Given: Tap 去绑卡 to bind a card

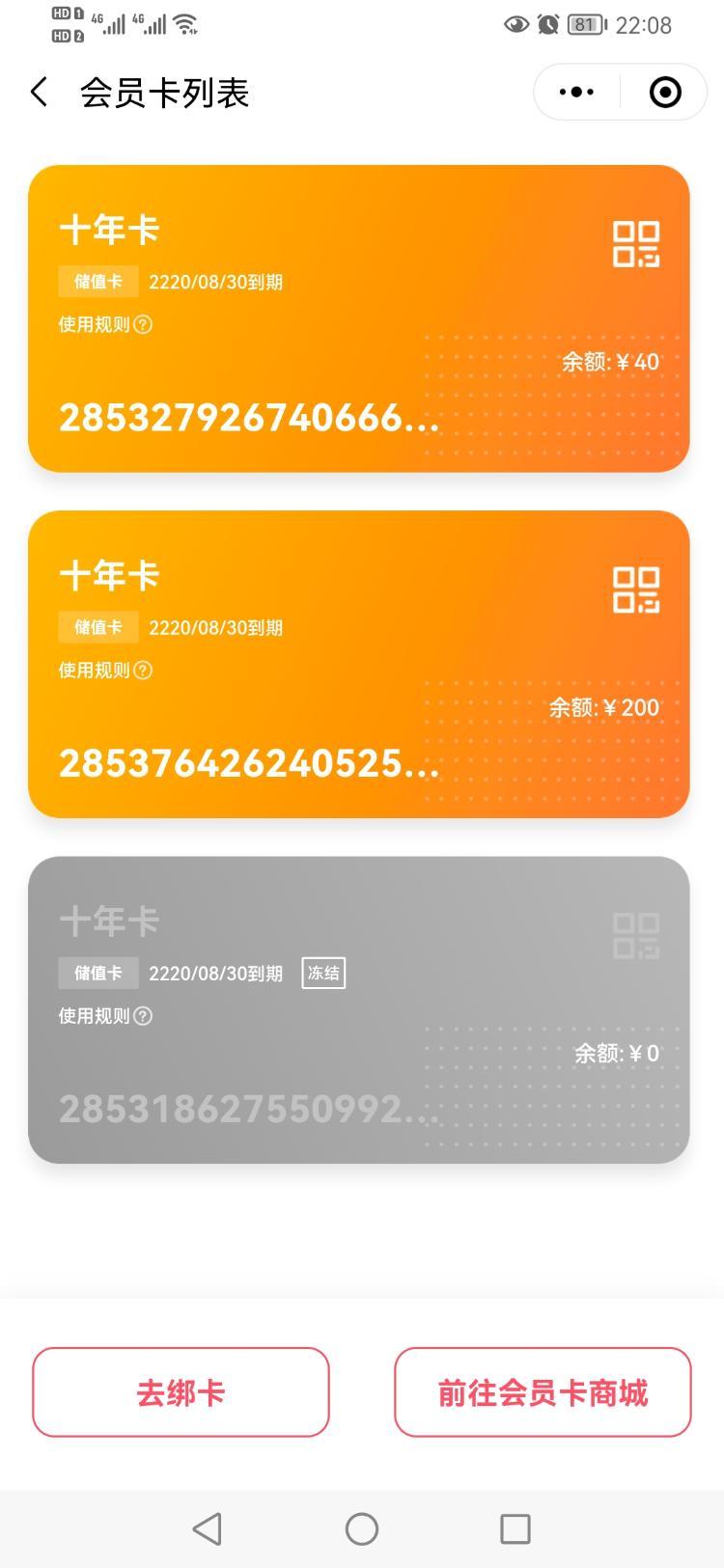Looking at the screenshot, I should pyautogui.click(x=181, y=1392).
